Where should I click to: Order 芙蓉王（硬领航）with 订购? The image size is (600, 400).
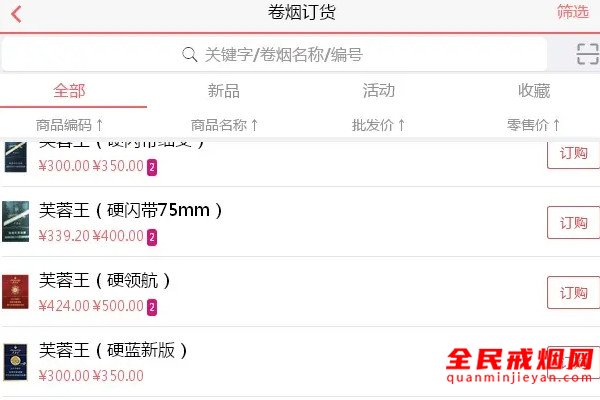[573, 292]
